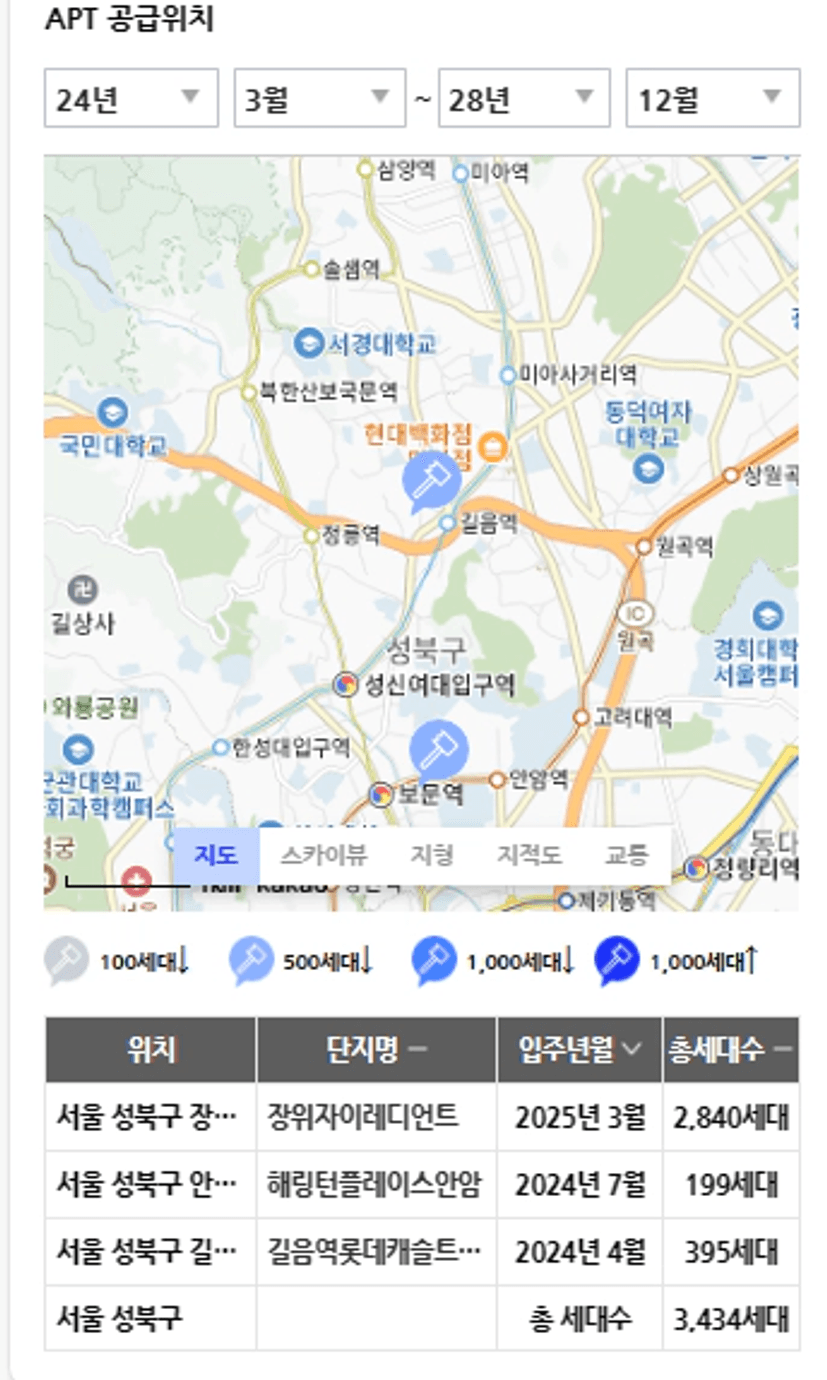Select the 지도 map view tab
827x1380 pixels.
pos(216,856)
